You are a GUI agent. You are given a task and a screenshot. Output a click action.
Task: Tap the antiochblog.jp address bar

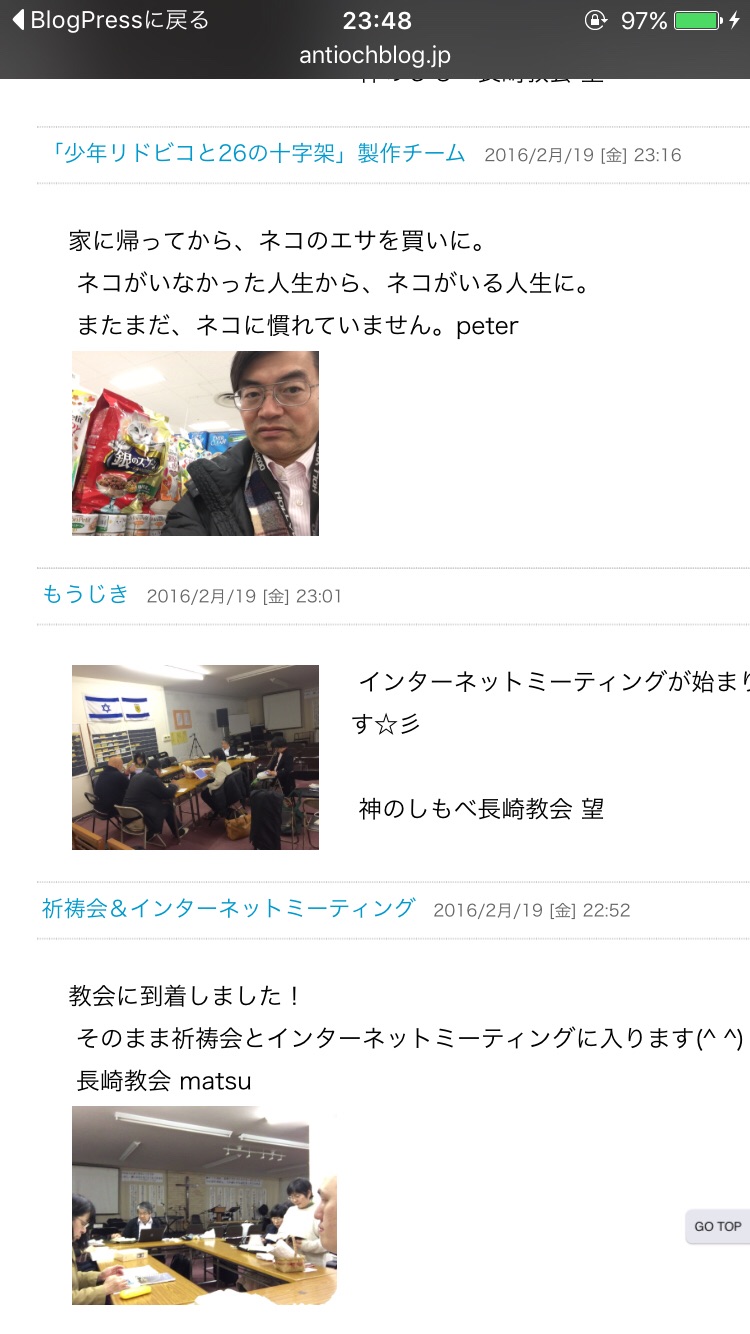coord(375,56)
